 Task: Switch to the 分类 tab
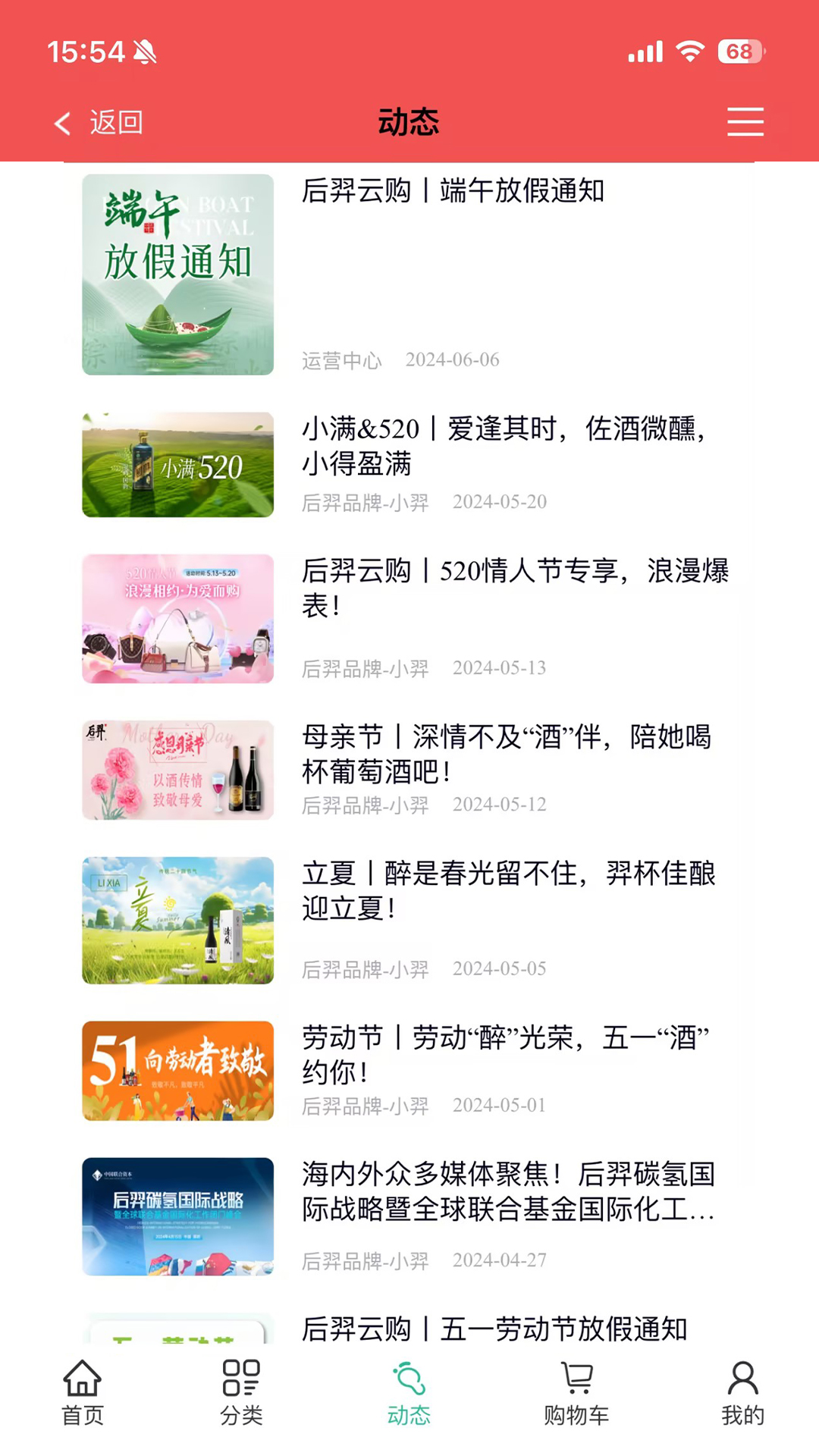pos(241,1392)
